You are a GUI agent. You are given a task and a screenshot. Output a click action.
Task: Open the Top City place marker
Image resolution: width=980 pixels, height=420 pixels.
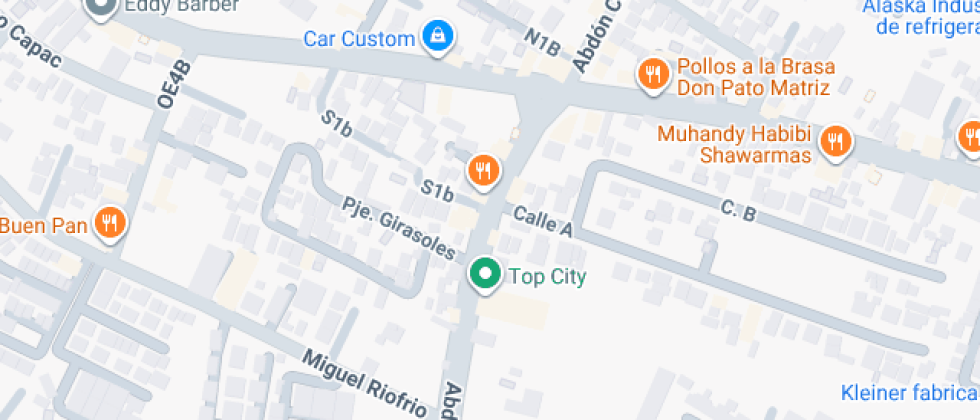(485, 274)
